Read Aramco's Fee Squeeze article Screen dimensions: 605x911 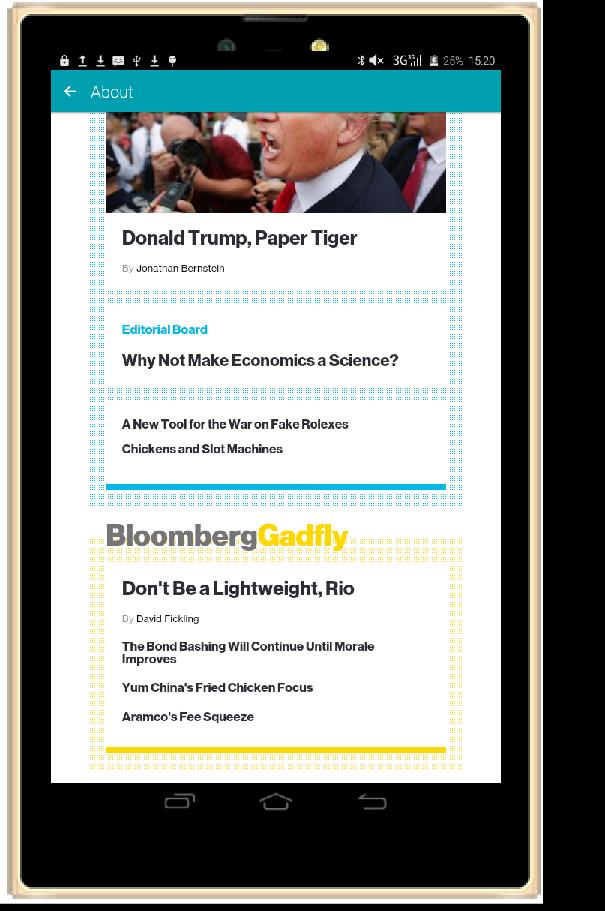[188, 717]
